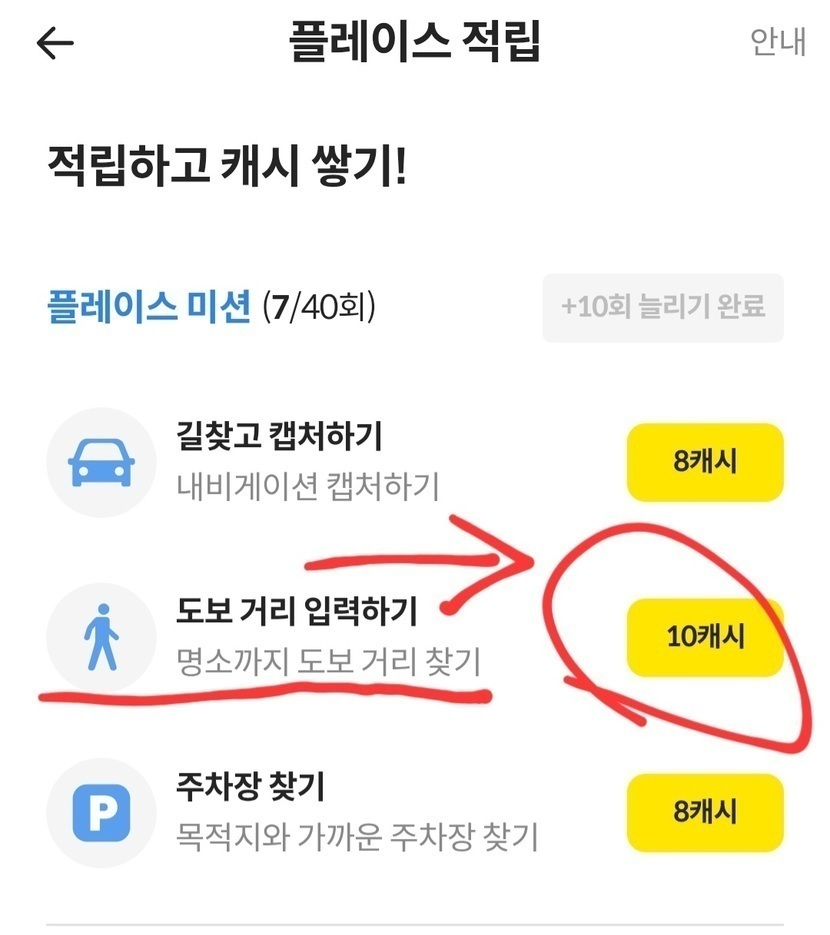
Task: Open the 안내 guide link
Action: (777, 42)
